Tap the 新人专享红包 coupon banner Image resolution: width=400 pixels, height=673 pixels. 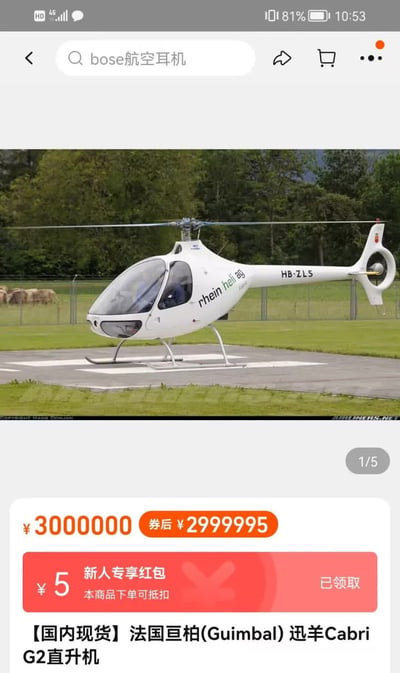(200, 582)
